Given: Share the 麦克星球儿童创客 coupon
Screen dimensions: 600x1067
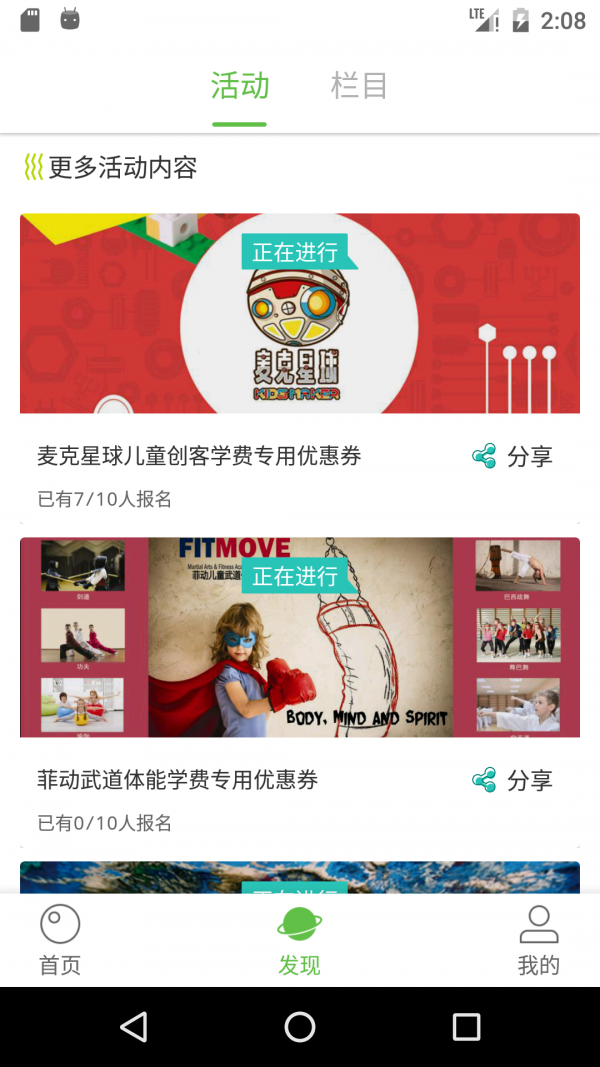Looking at the screenshot, I should pyautogui.click(x=512, y=457).
